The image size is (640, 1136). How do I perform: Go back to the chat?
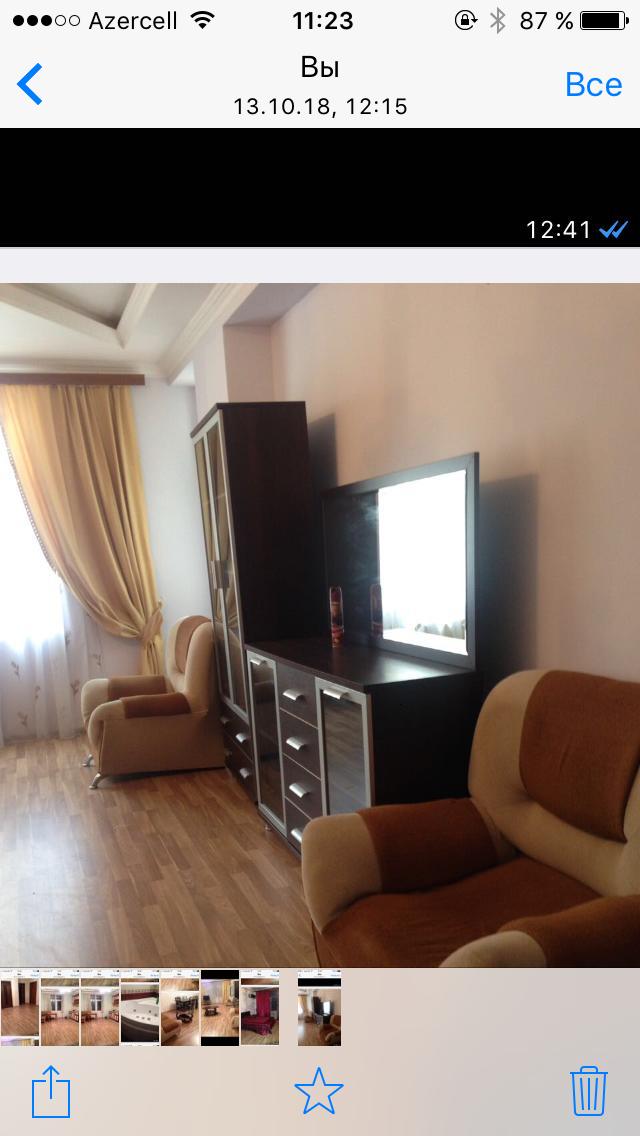tap(30, 84)
